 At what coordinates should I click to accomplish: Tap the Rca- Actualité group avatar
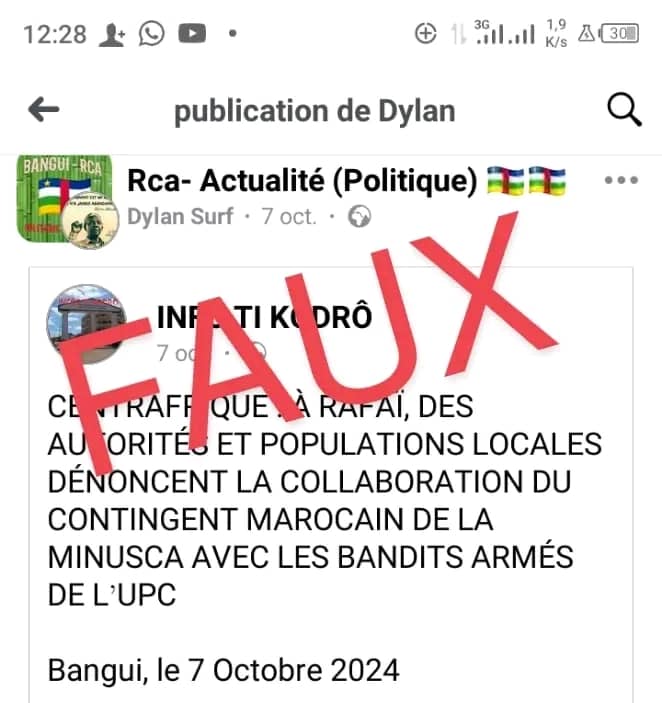60,200
